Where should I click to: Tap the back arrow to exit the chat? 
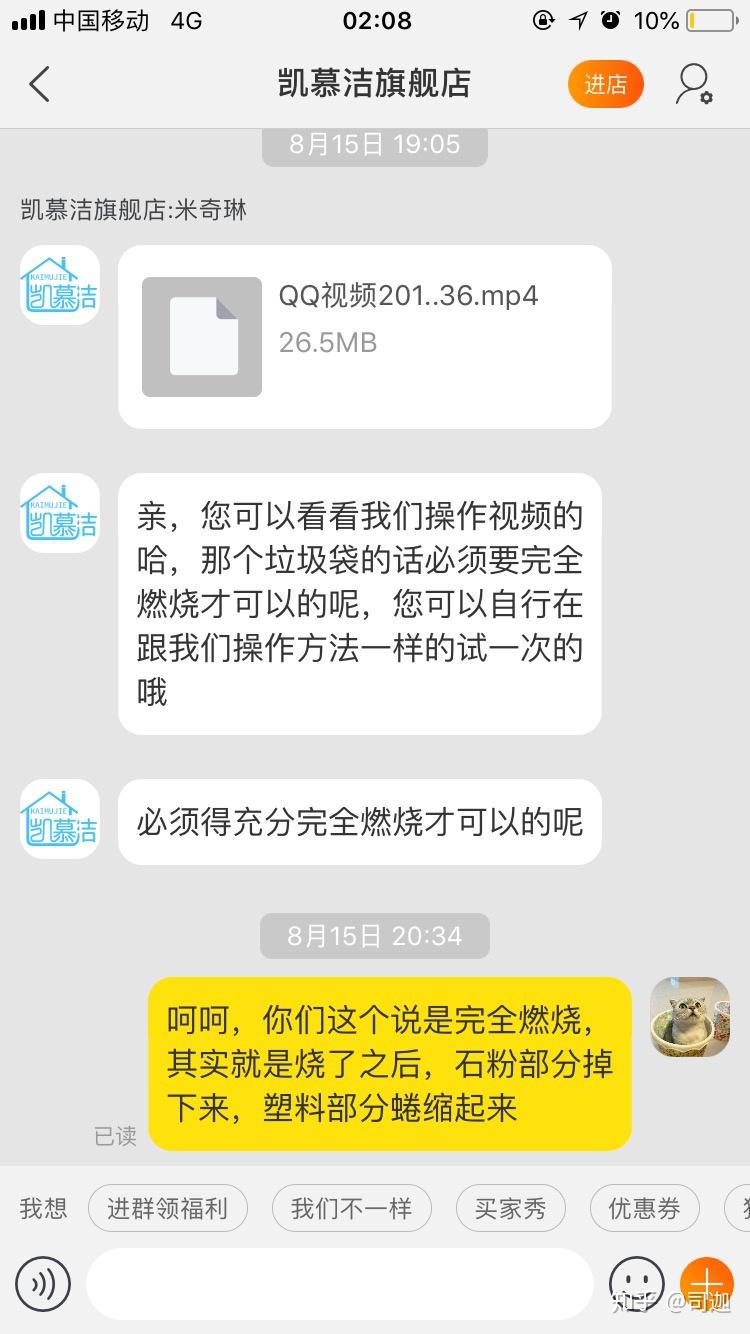point(40,84)
